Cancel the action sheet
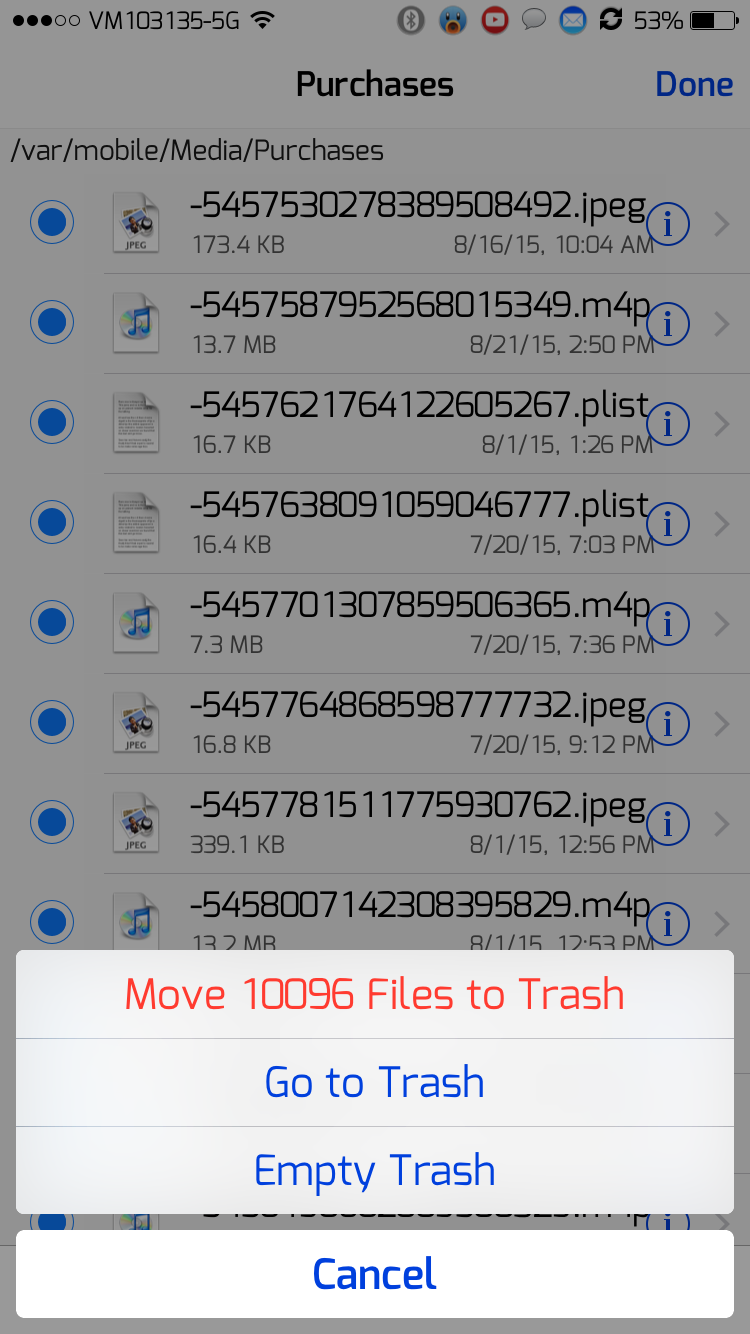Screen dimensions: 750x1334 pyautogui.click(x=375, y=1274)
